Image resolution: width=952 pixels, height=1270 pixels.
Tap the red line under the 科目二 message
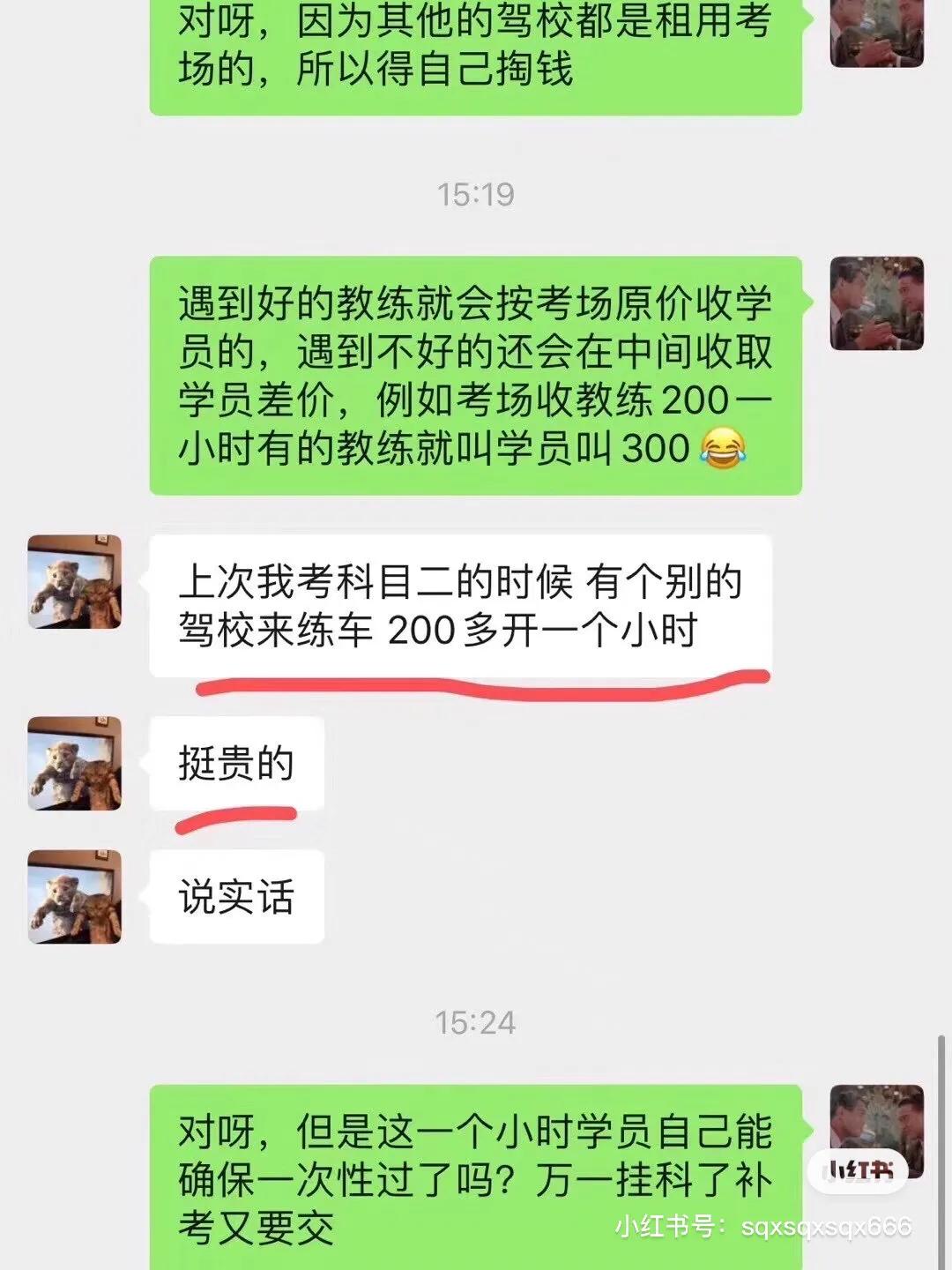(480, 684)
